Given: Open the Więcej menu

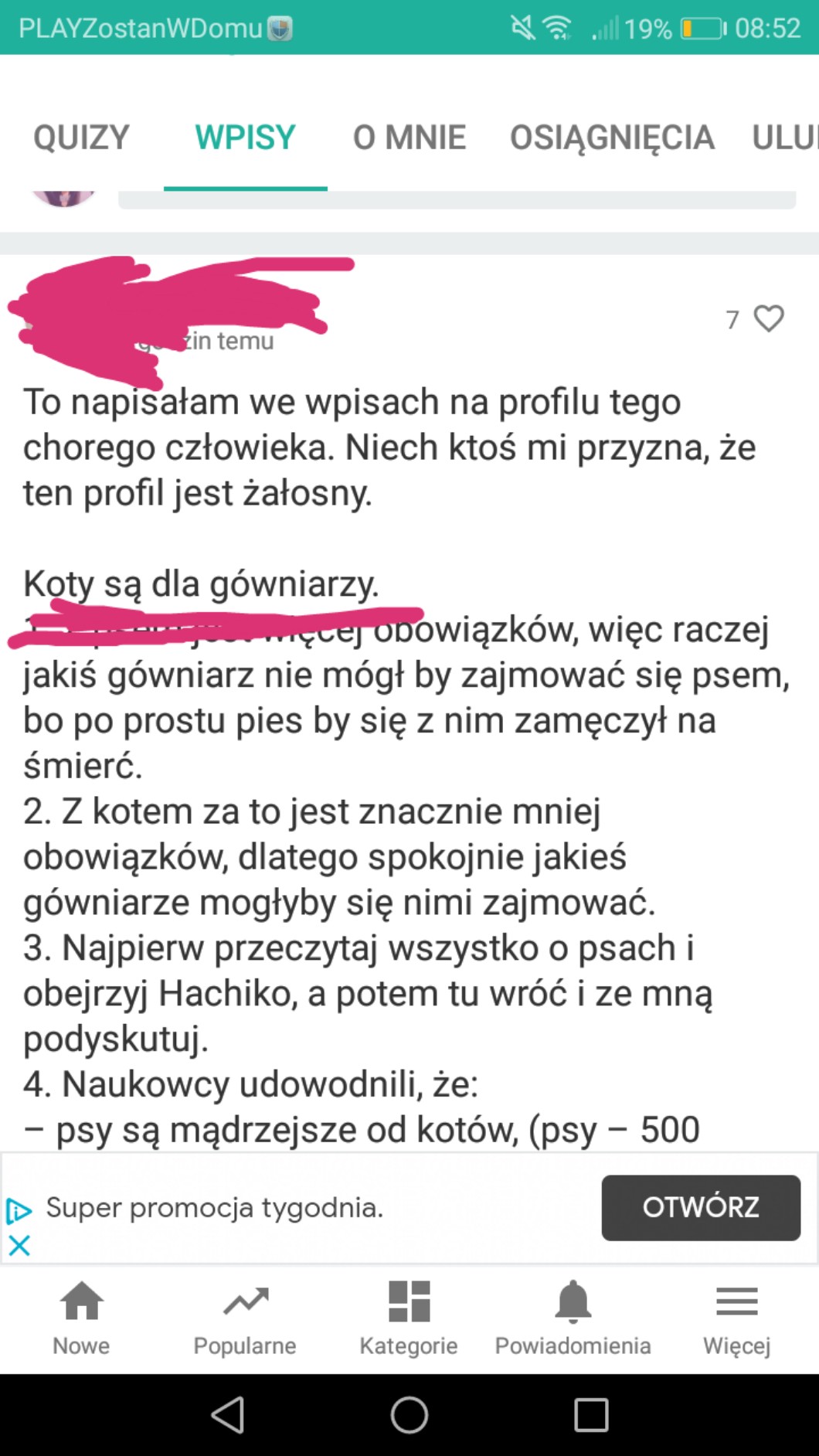Looking at the screenshot, I should pyautogui.click(x=736, y=1317).
